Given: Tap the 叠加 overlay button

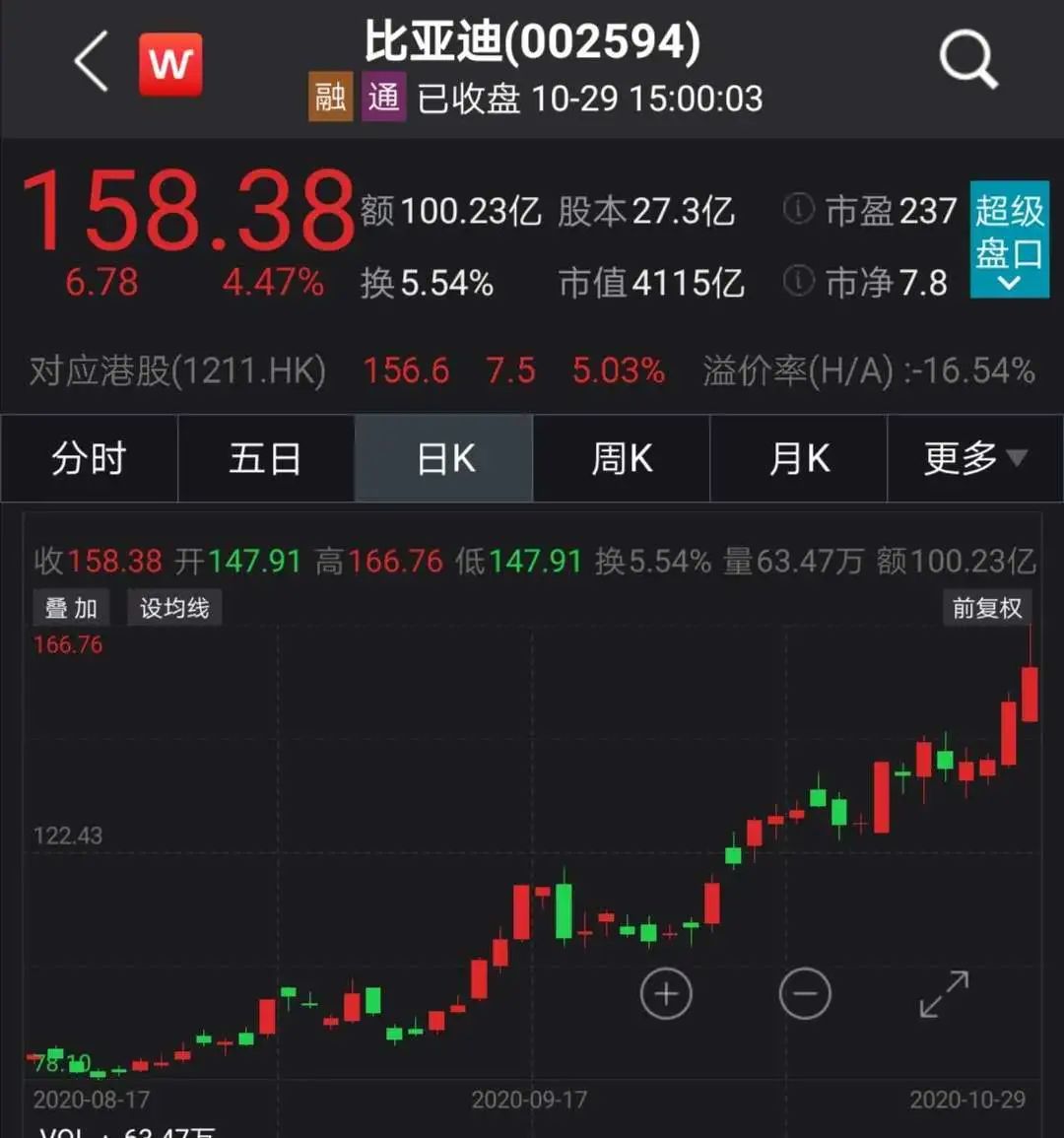Looking at the screenshot, I should coord(71,608).
